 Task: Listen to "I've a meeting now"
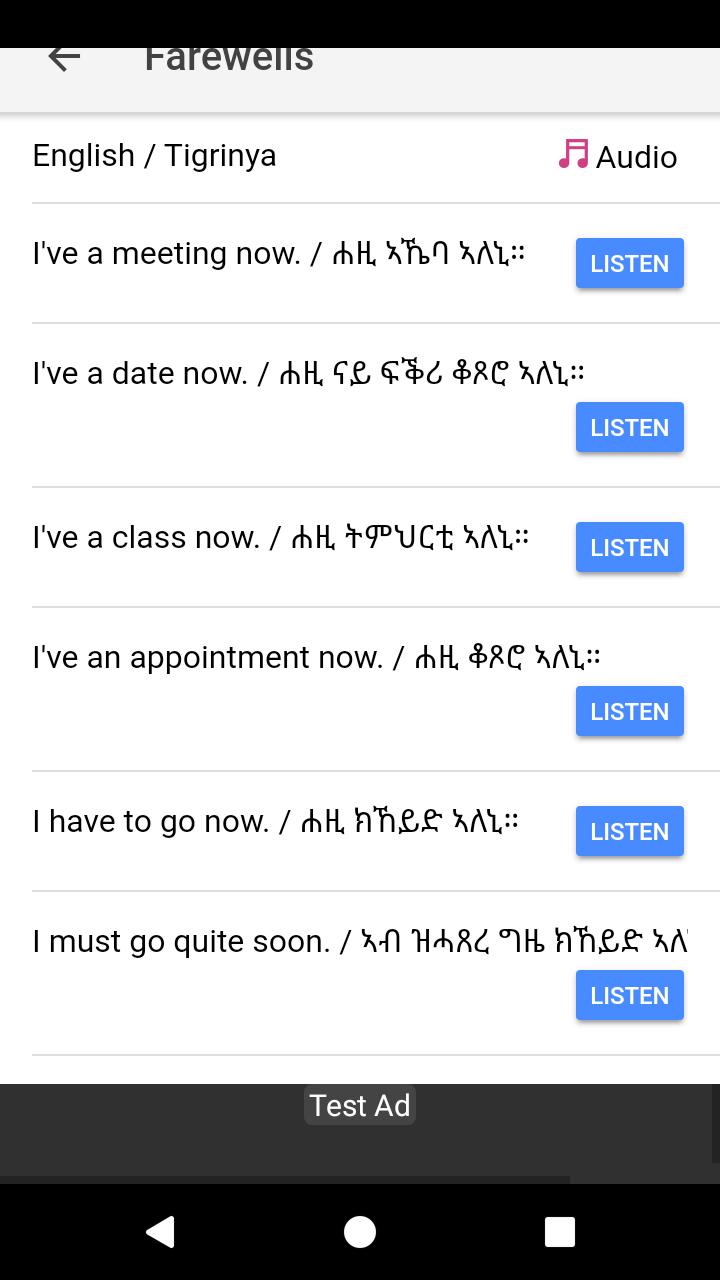[x=629, y=263]
